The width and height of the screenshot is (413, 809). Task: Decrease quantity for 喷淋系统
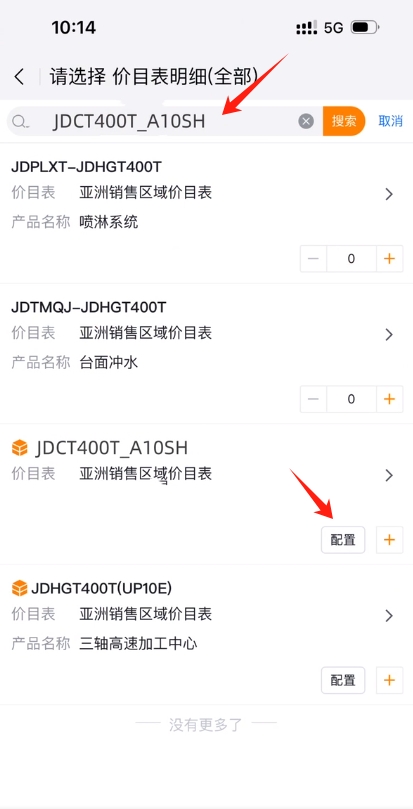(x=313, y=258)
